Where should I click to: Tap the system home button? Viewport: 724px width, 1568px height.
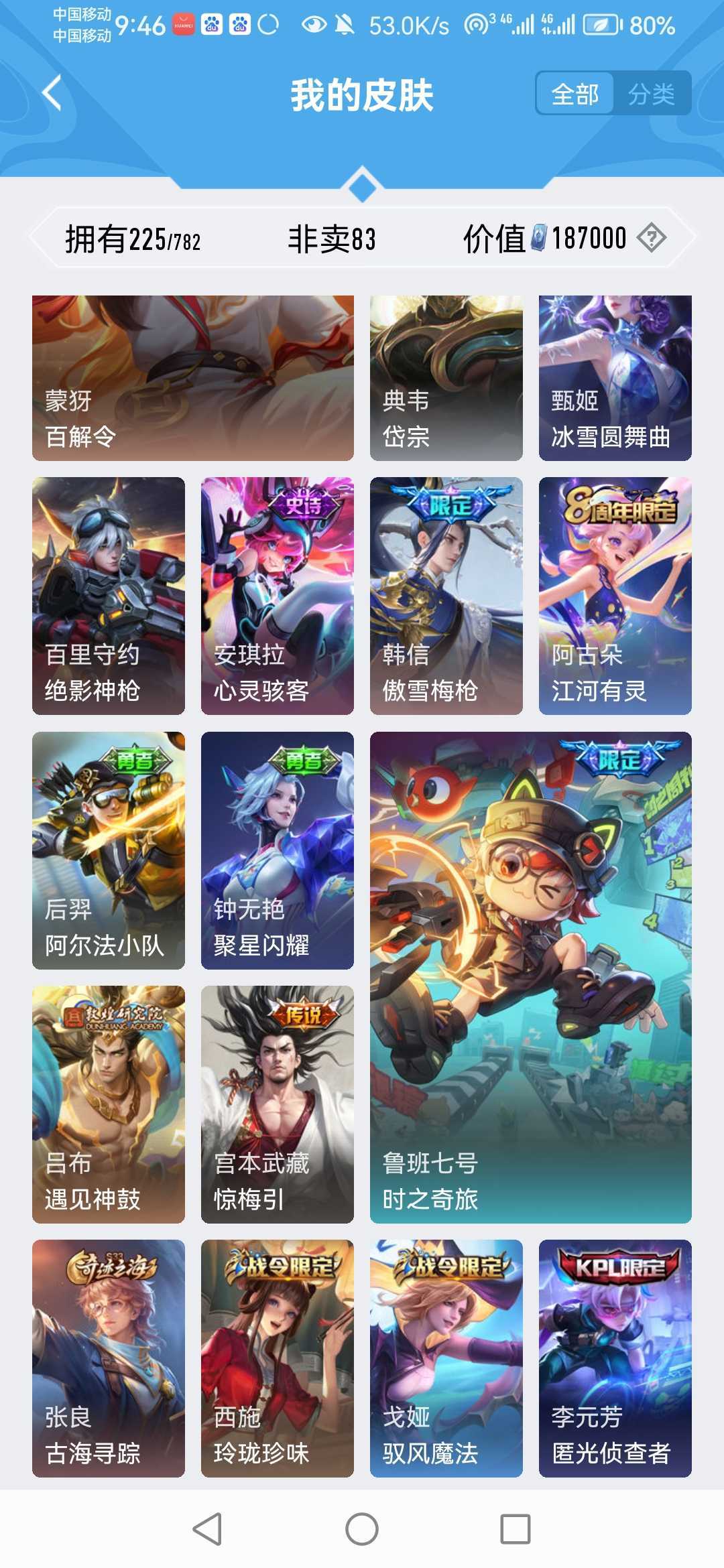(362, 1529)
